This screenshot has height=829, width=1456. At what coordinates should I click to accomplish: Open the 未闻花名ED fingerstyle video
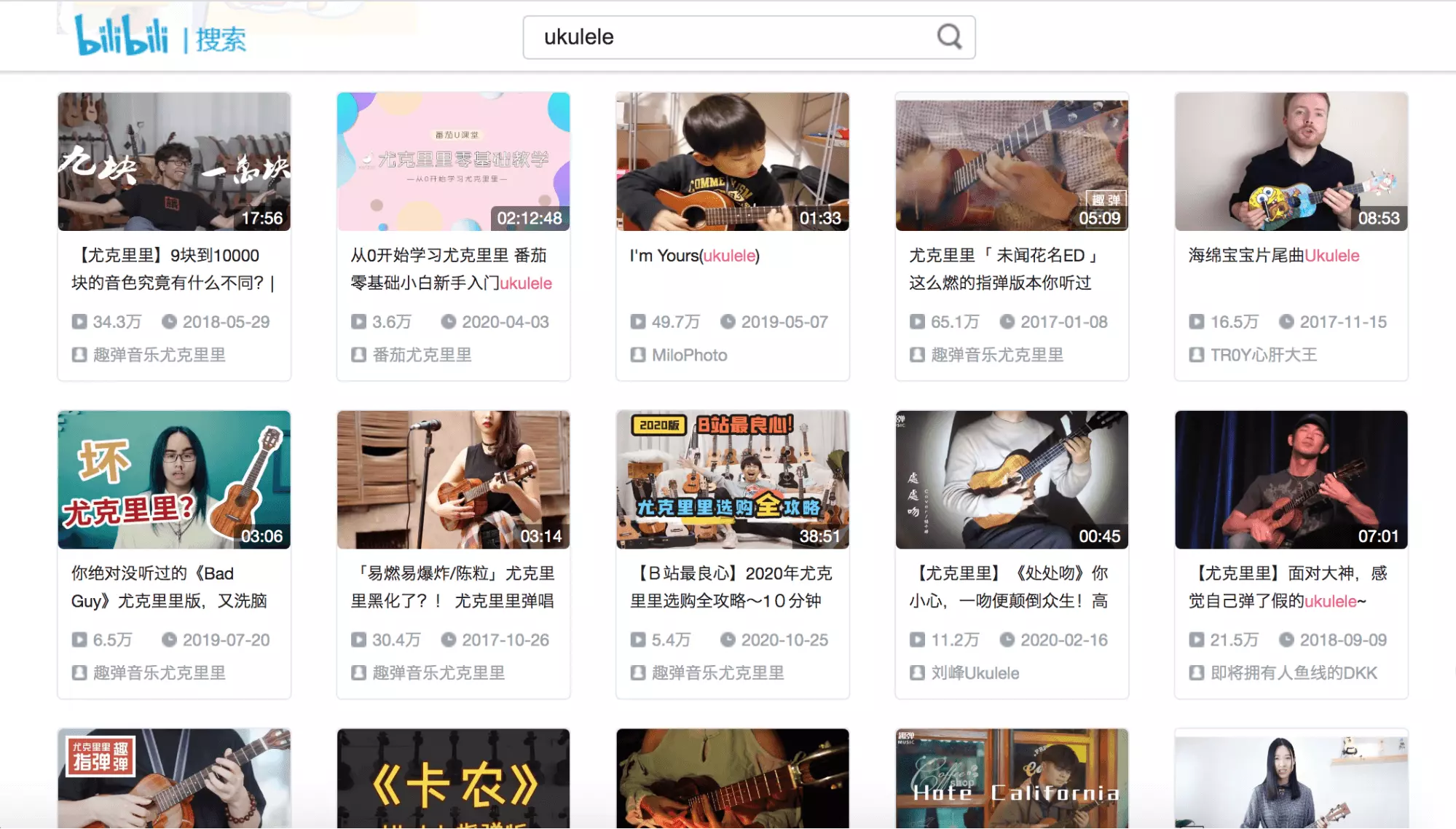tap(1012, 162)
